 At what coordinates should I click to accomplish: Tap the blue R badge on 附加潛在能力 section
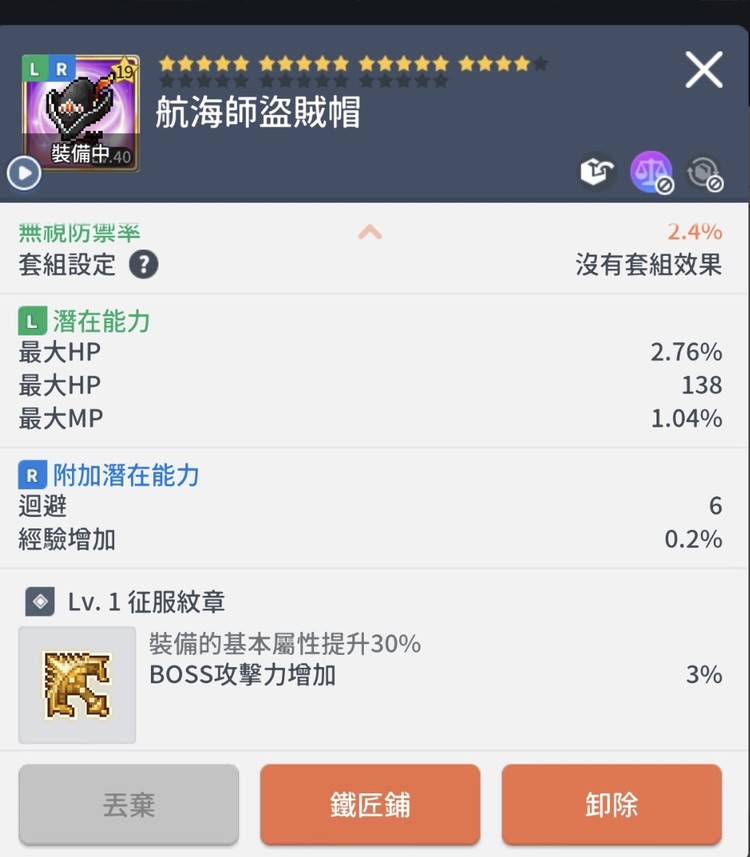tap(32, 475)
